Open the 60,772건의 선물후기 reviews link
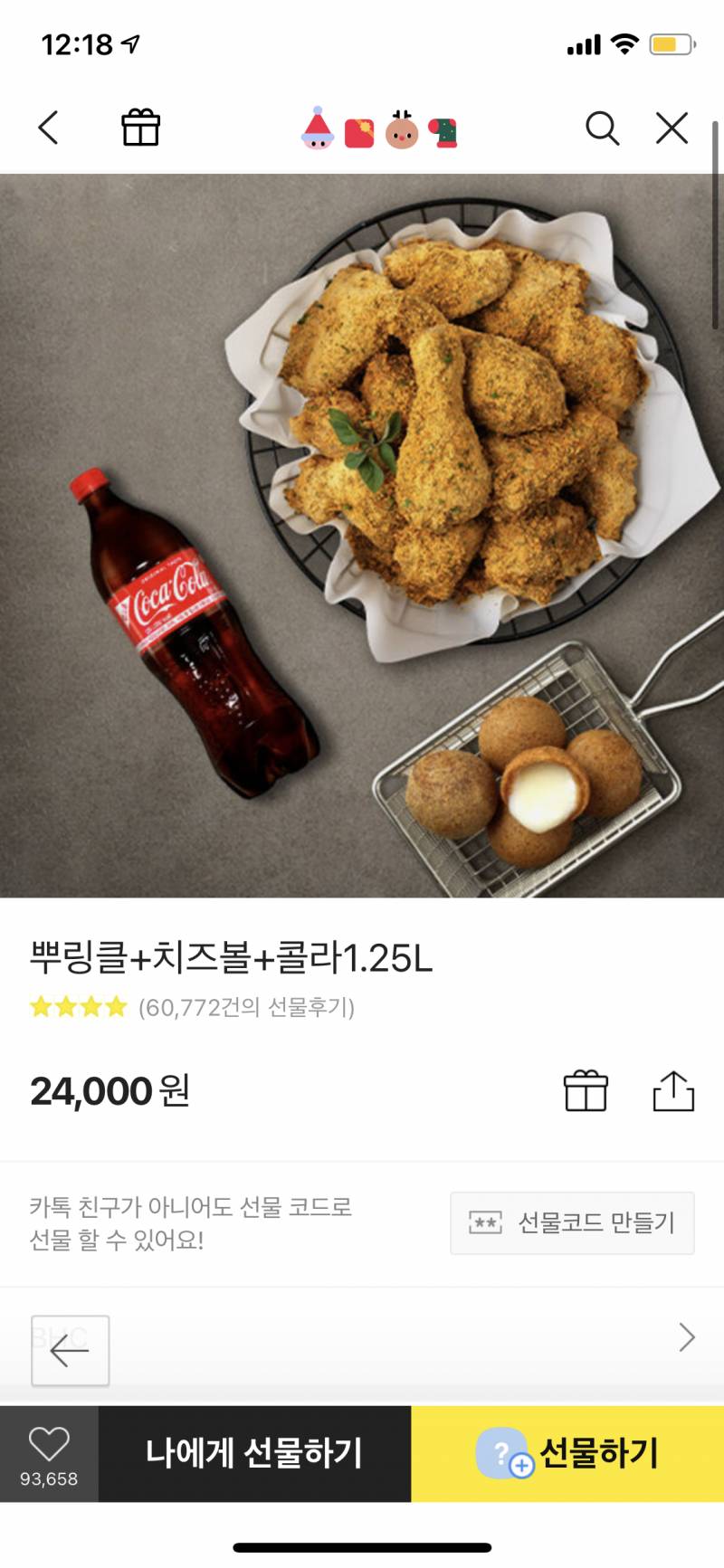Viewport: 724px width, 1568px height. pos(245,1007)
